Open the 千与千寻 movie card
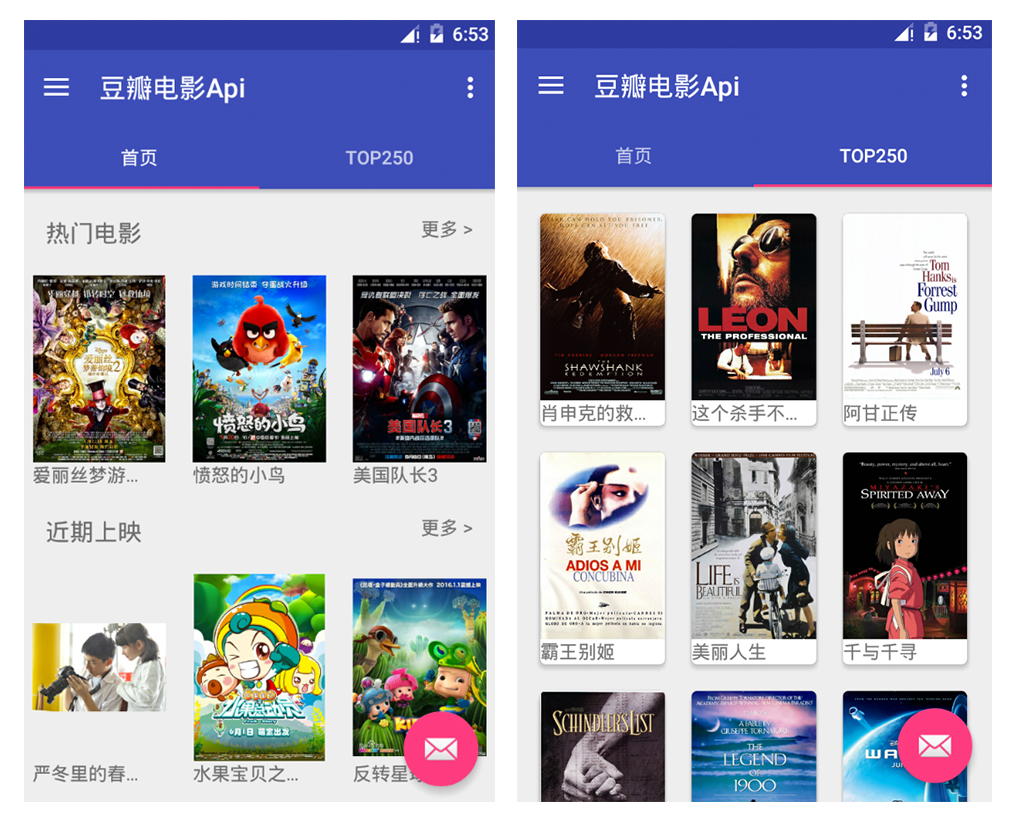Viewport: 1017px width, 834px height. (905, 546)
